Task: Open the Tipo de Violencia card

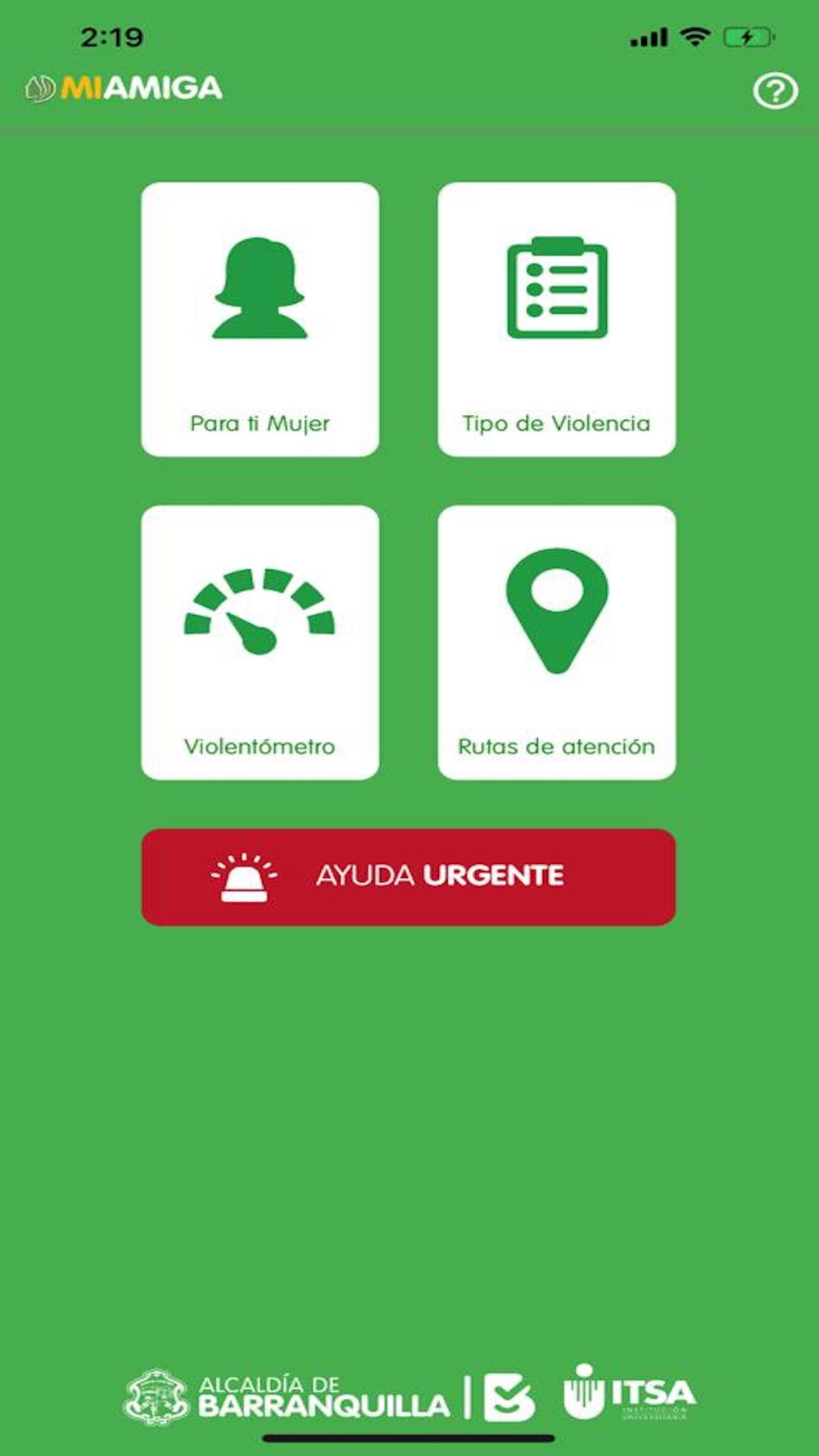Action: point(557,319)
